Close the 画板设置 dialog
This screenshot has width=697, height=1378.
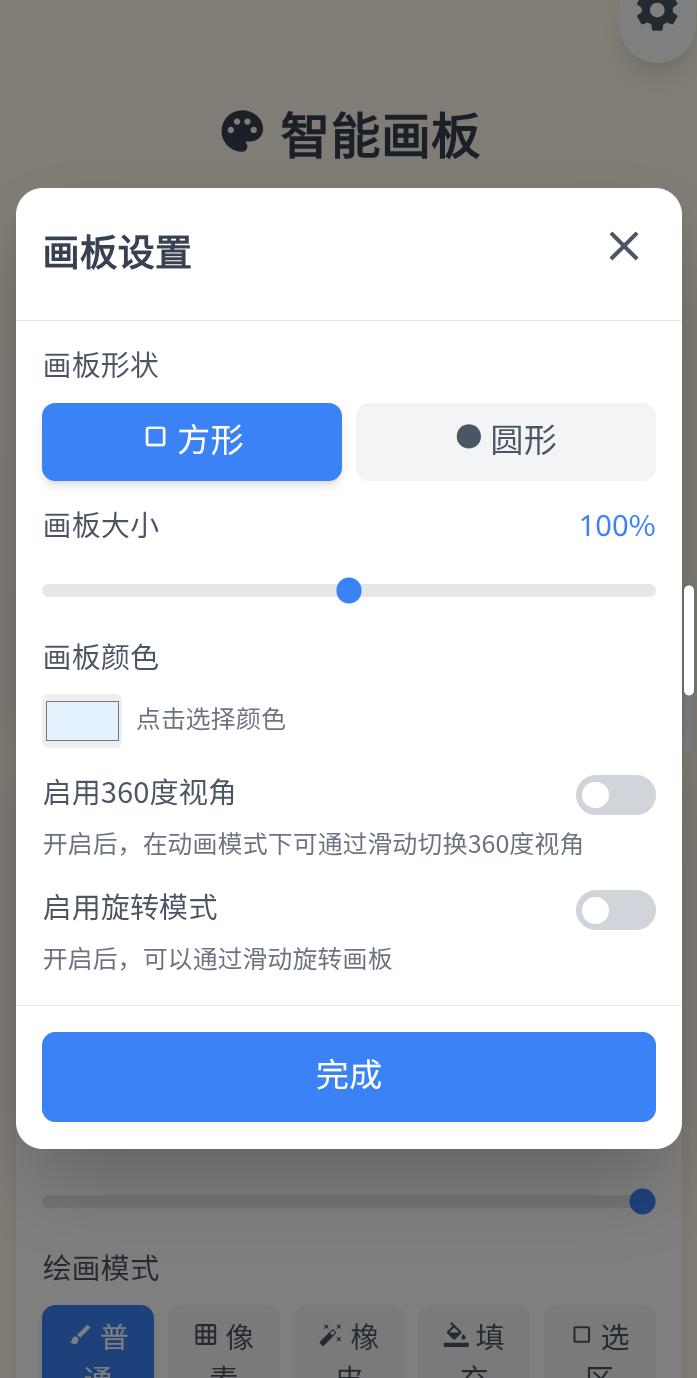pyautogui.click(x=624, y=246)
